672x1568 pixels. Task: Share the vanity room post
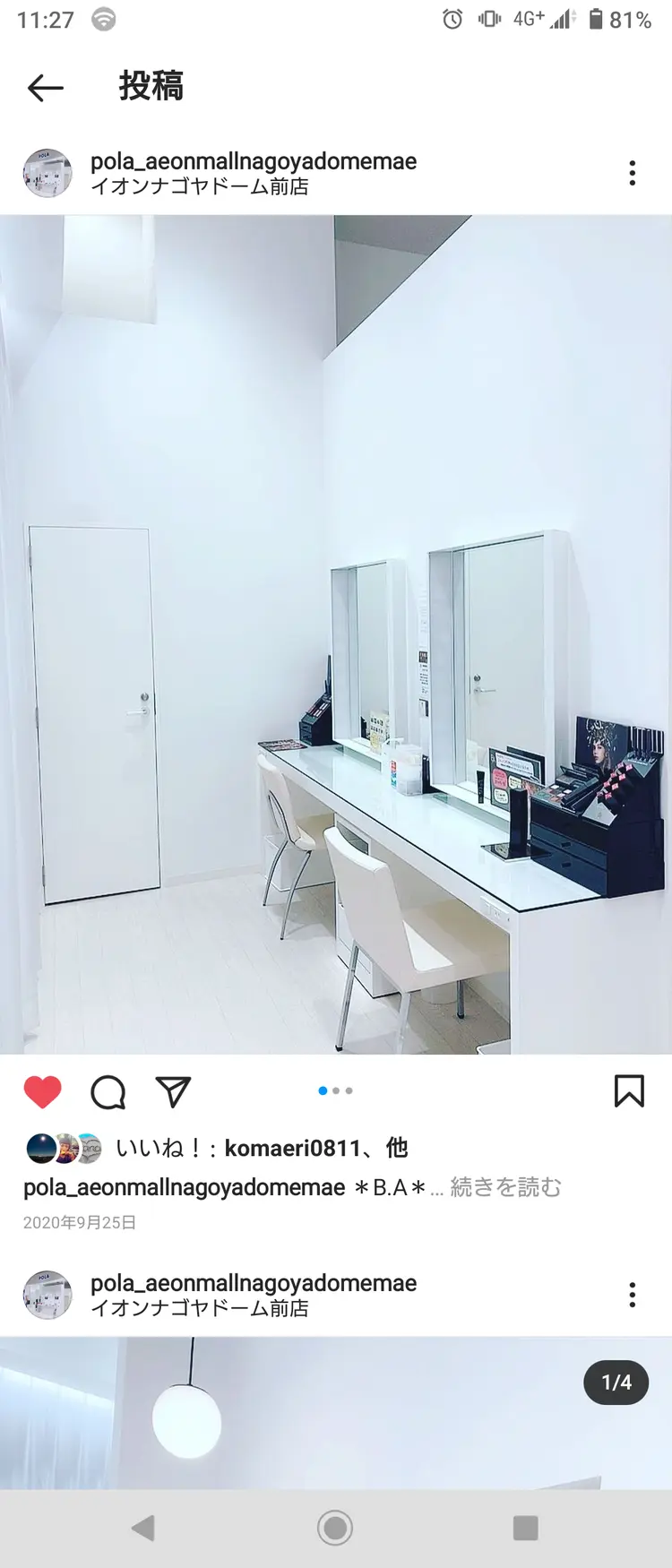173,1091
